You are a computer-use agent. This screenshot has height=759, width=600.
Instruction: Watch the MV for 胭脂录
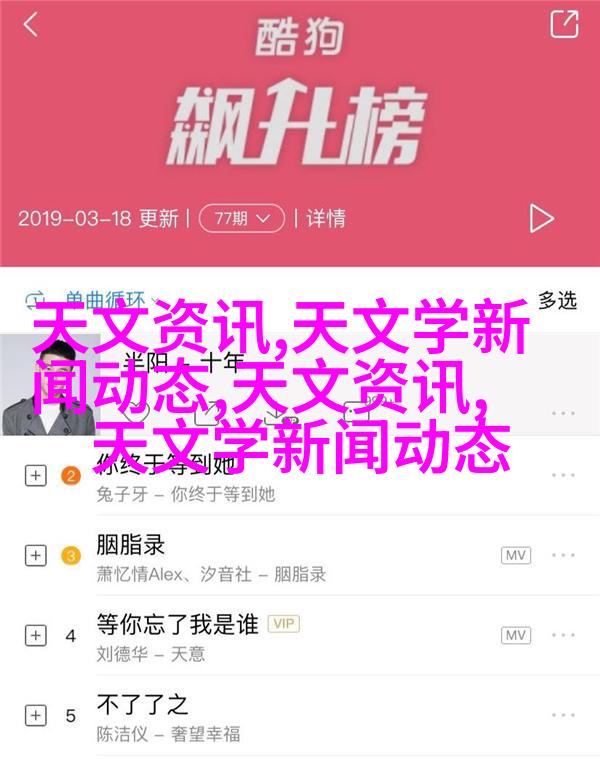[x=516, y=555]
